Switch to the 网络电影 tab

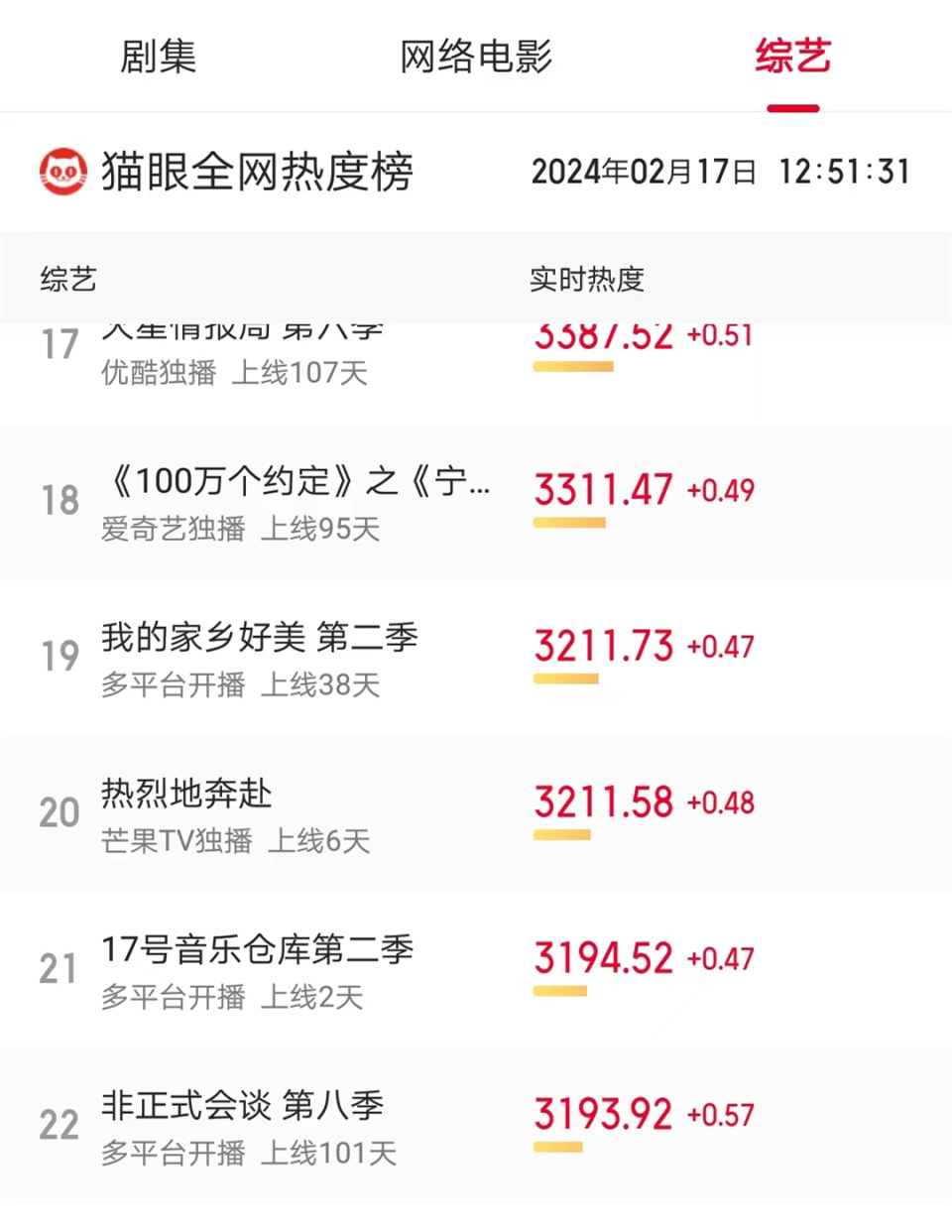(x=476, y=58)
